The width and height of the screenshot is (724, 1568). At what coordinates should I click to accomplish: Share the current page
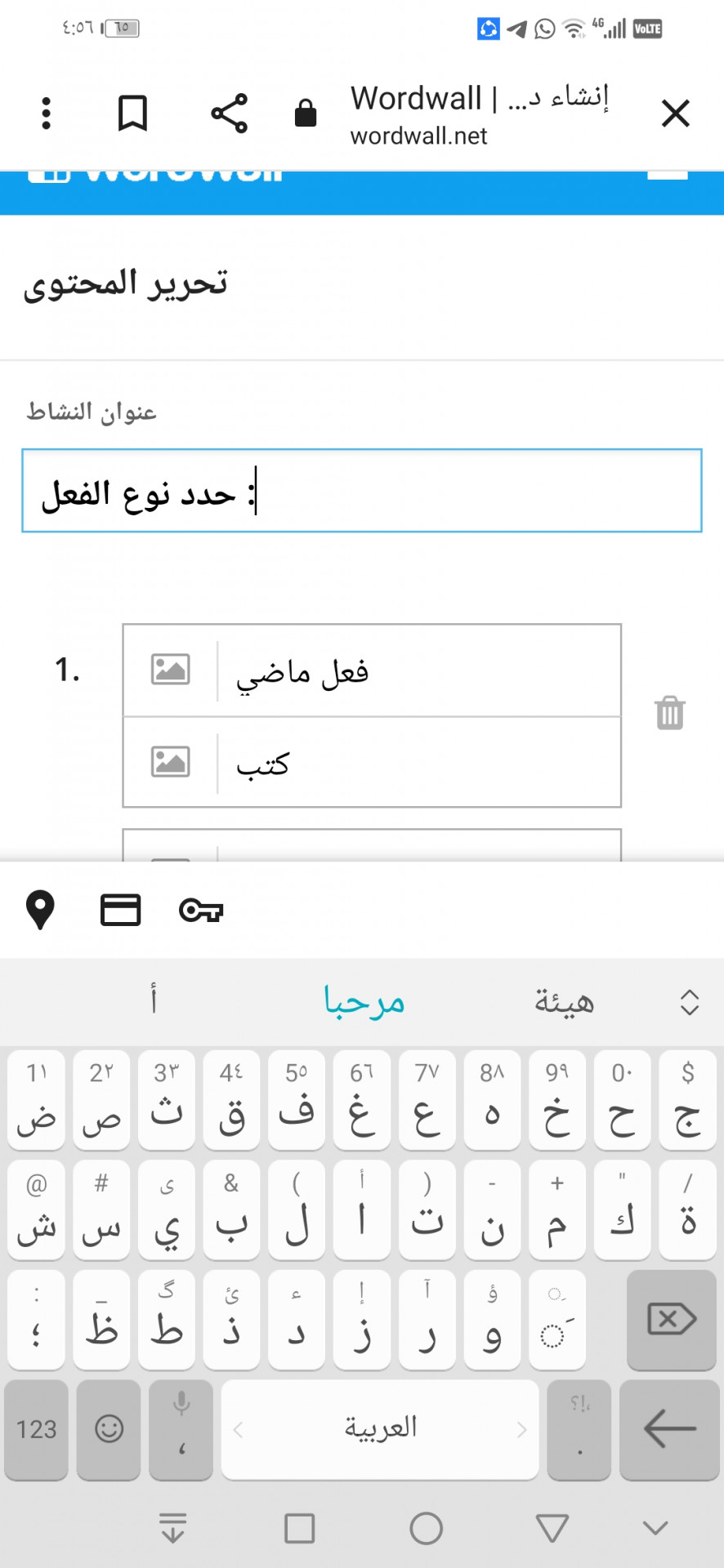coord(229,113)
